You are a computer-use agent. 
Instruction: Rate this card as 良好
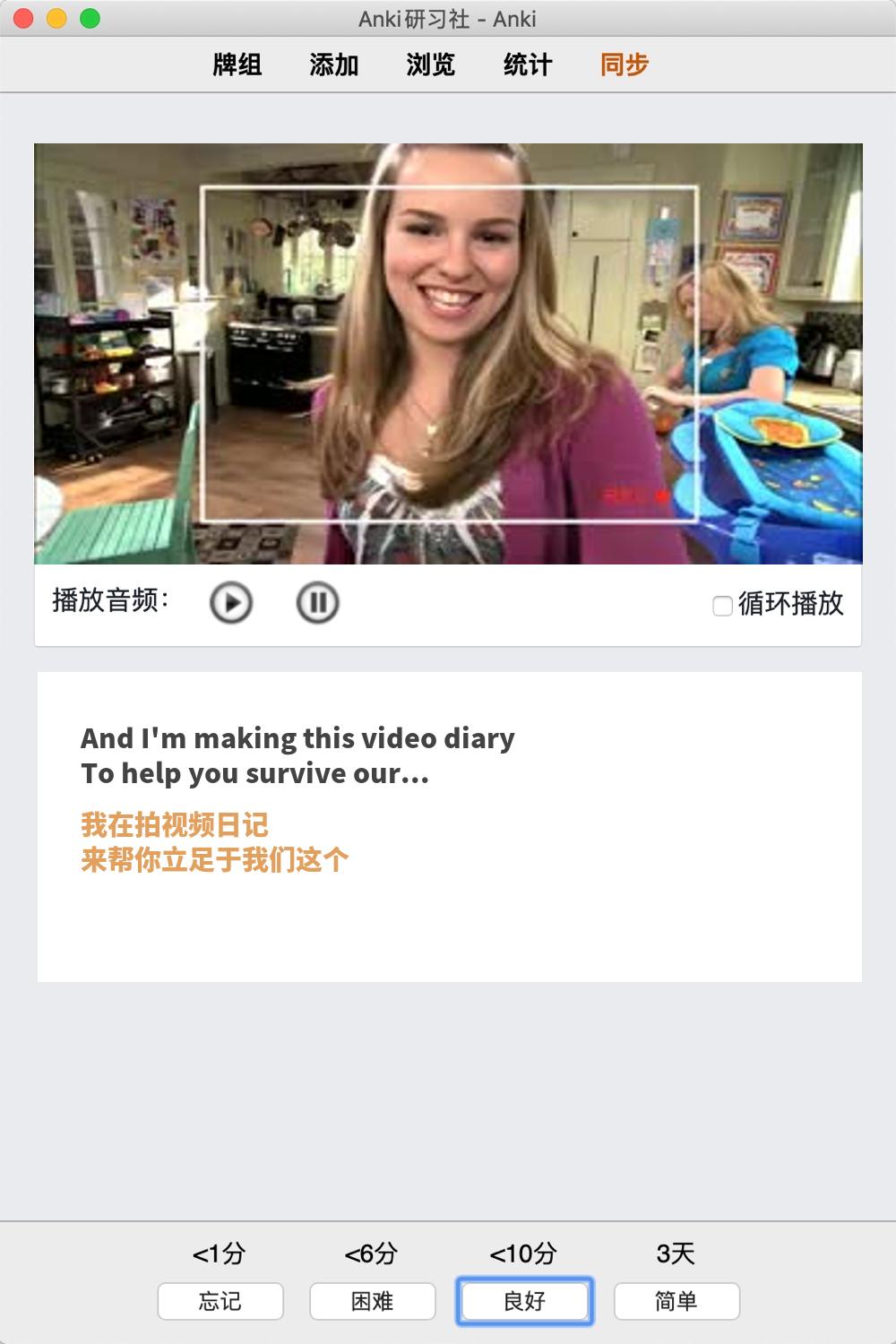525,1301
